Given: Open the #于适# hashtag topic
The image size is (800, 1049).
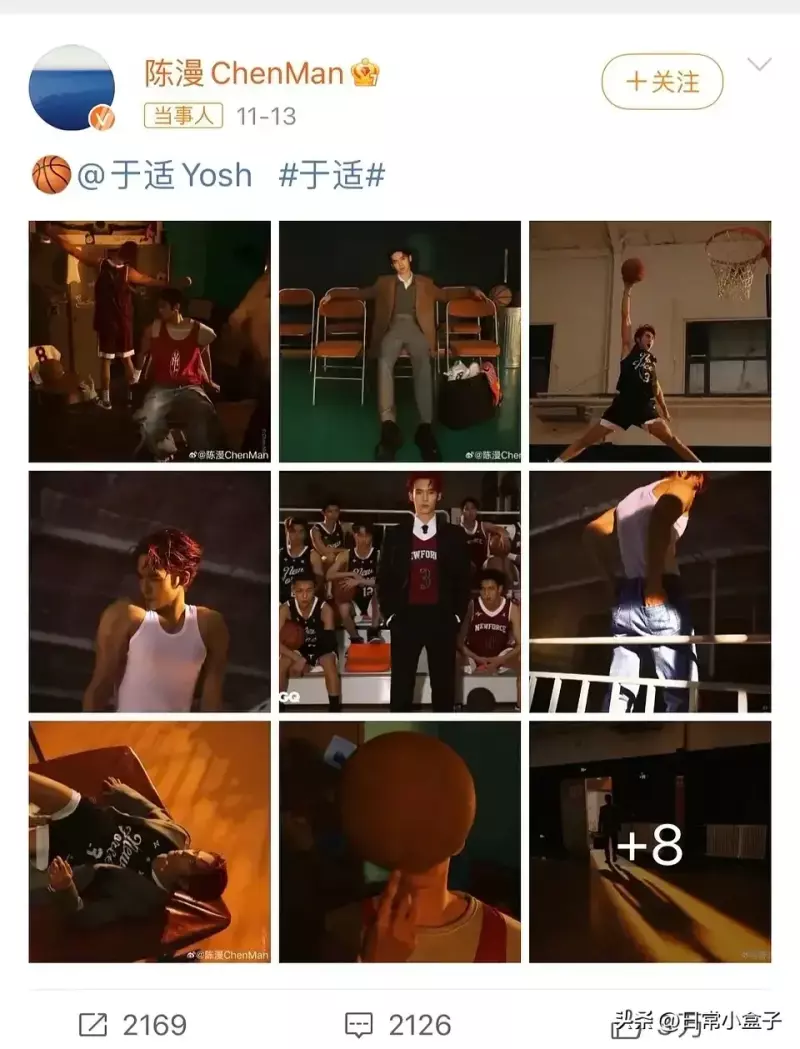Looking at the screenshot, I should tap(331, 176).
